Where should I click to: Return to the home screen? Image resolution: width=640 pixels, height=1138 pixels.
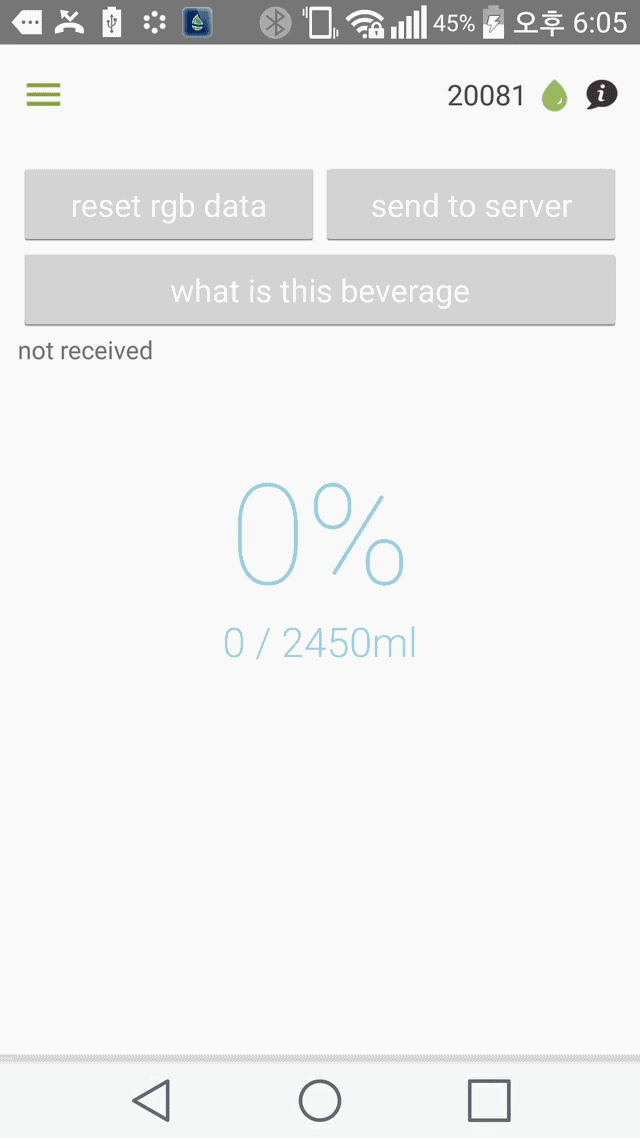[320, 1100]
